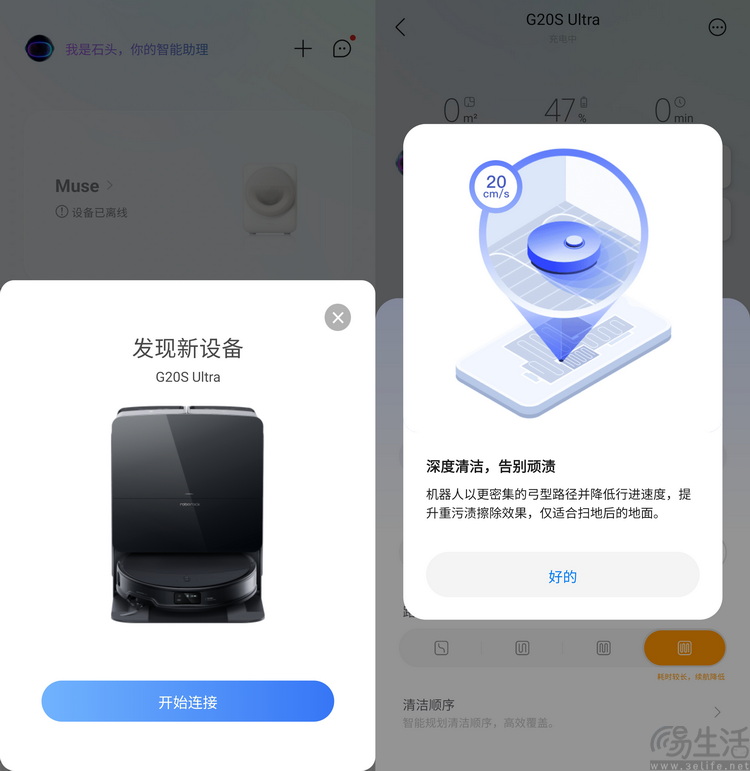Open the G20S Ultra overflow menu
750x771 pixels.
point(717,28)
